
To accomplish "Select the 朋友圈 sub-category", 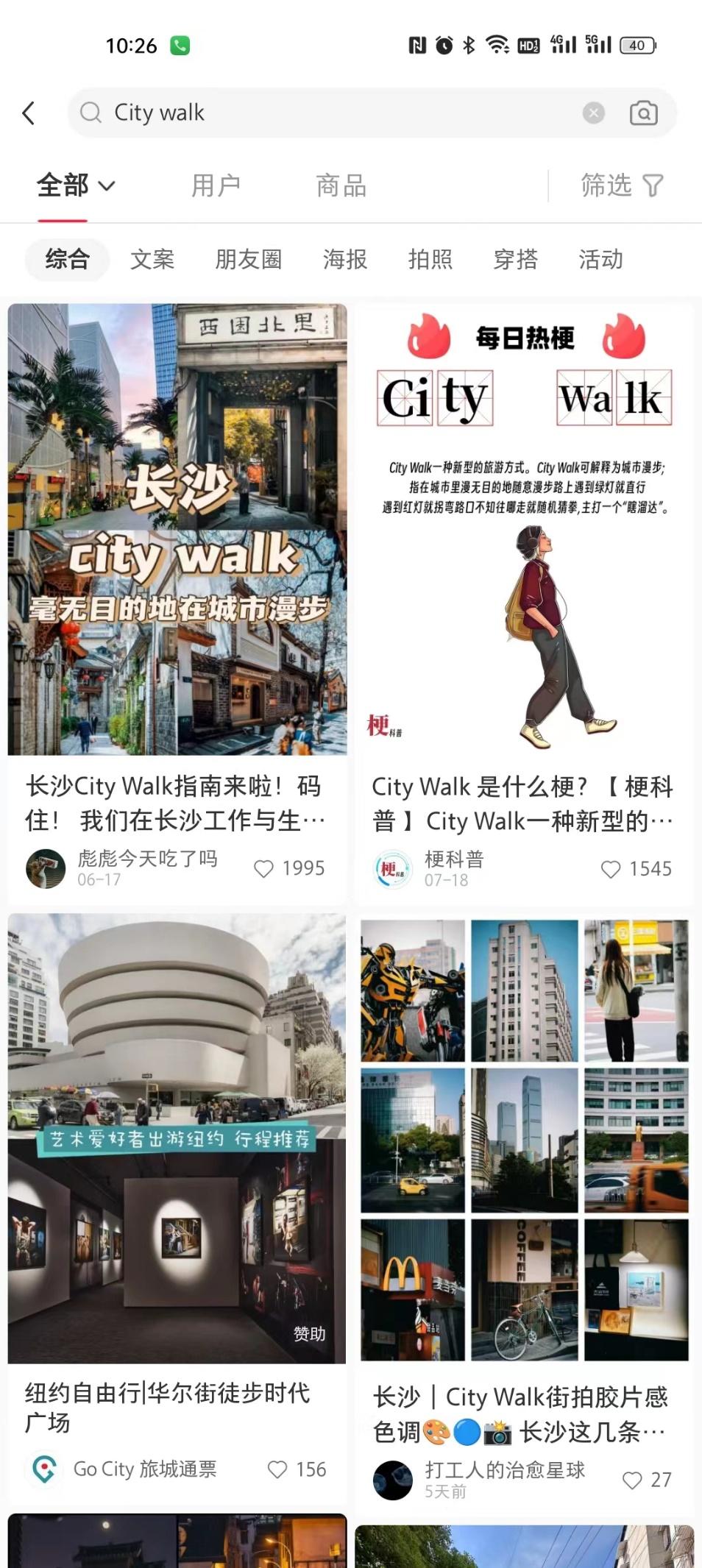I will 248,259.
